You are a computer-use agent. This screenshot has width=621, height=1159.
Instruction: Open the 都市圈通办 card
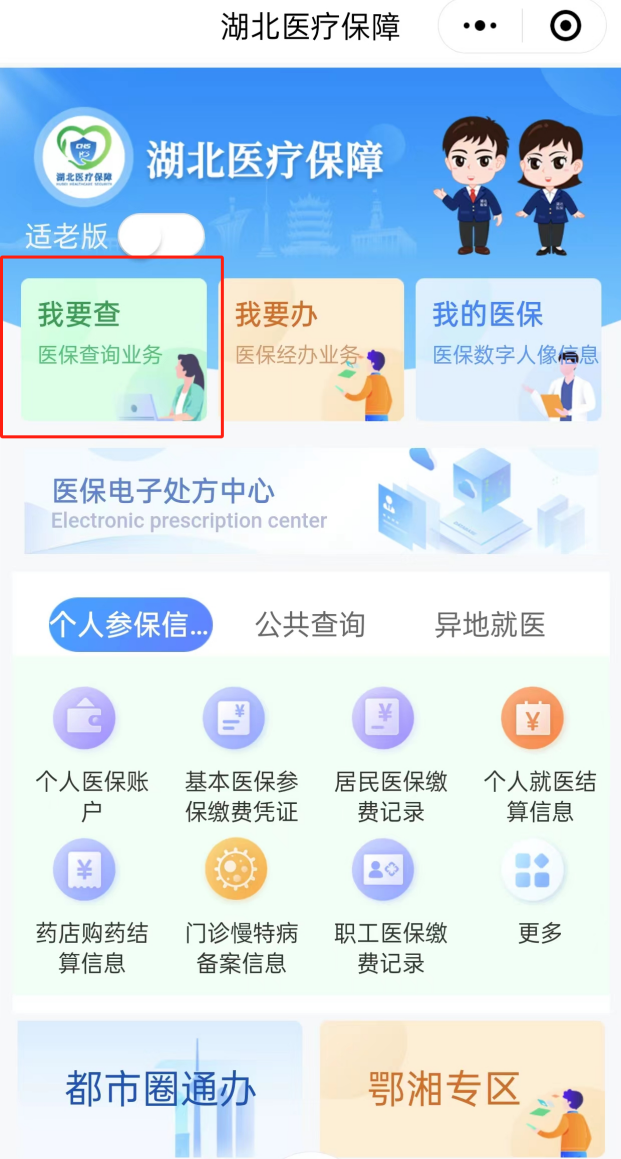(160, 1088)
